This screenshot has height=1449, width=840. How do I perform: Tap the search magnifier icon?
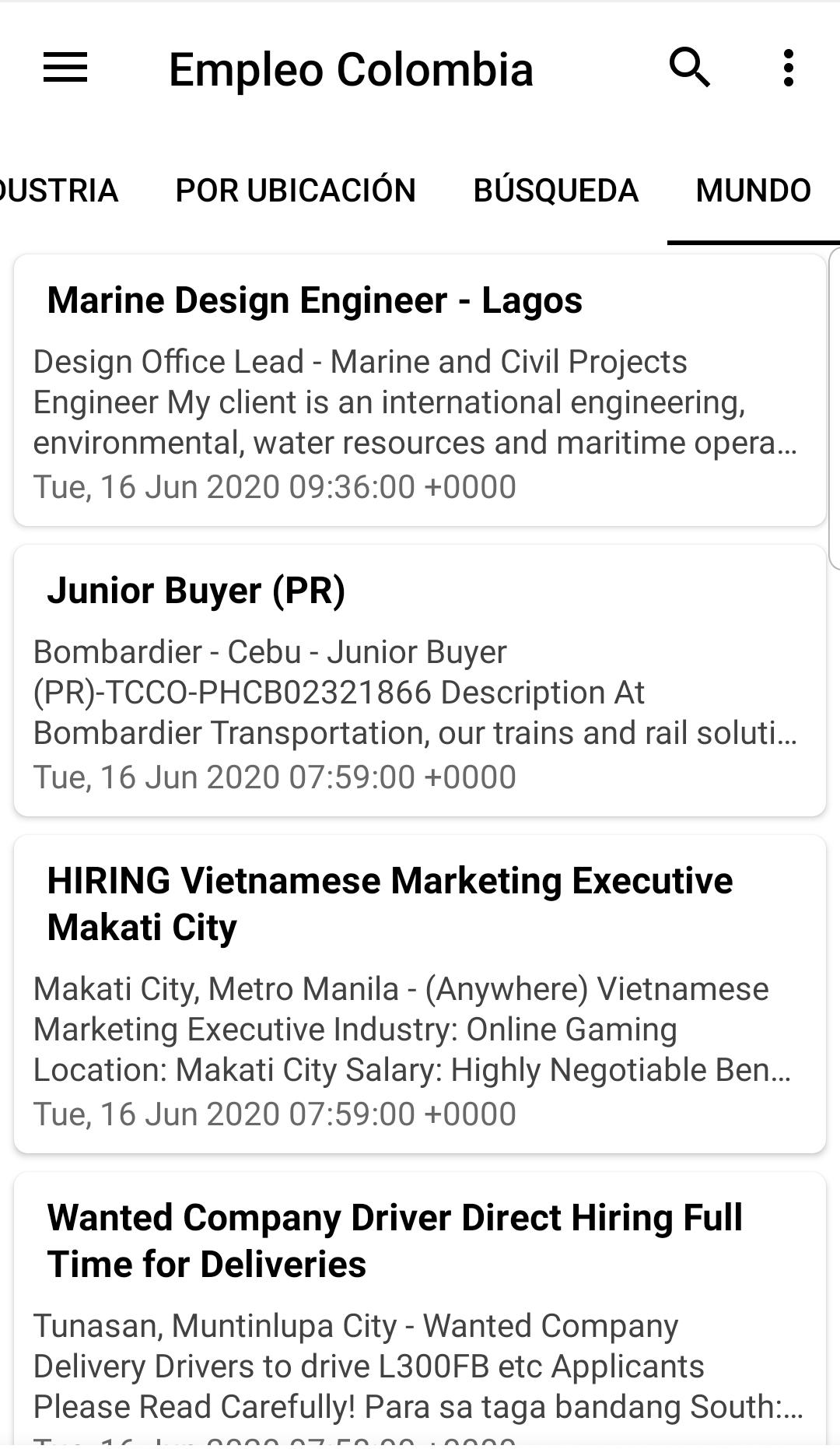pos(690,68)
